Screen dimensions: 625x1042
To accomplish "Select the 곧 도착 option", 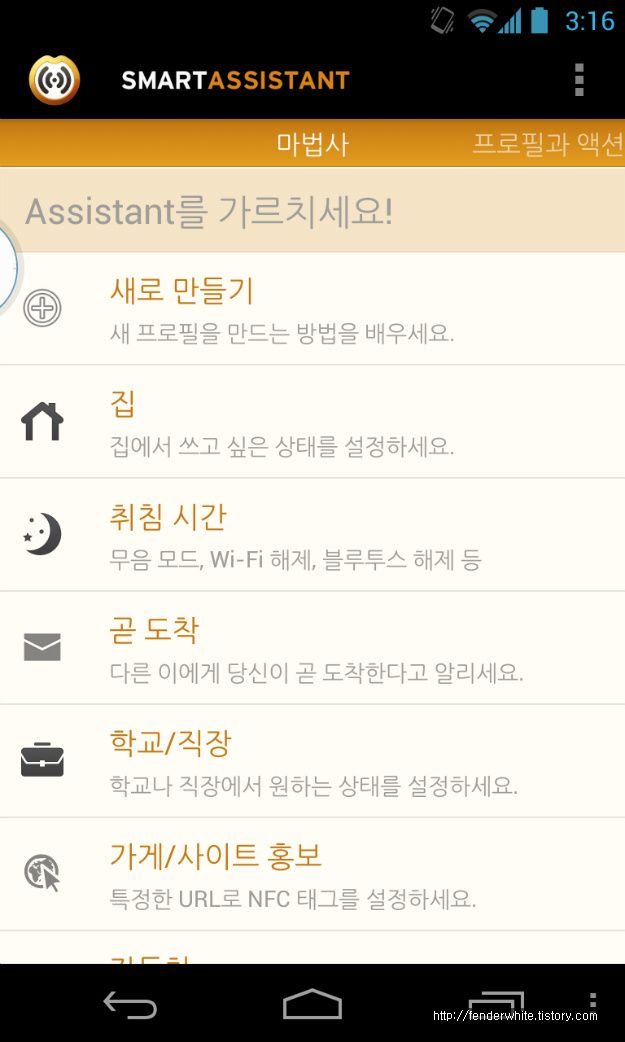I will pos(312,647).
